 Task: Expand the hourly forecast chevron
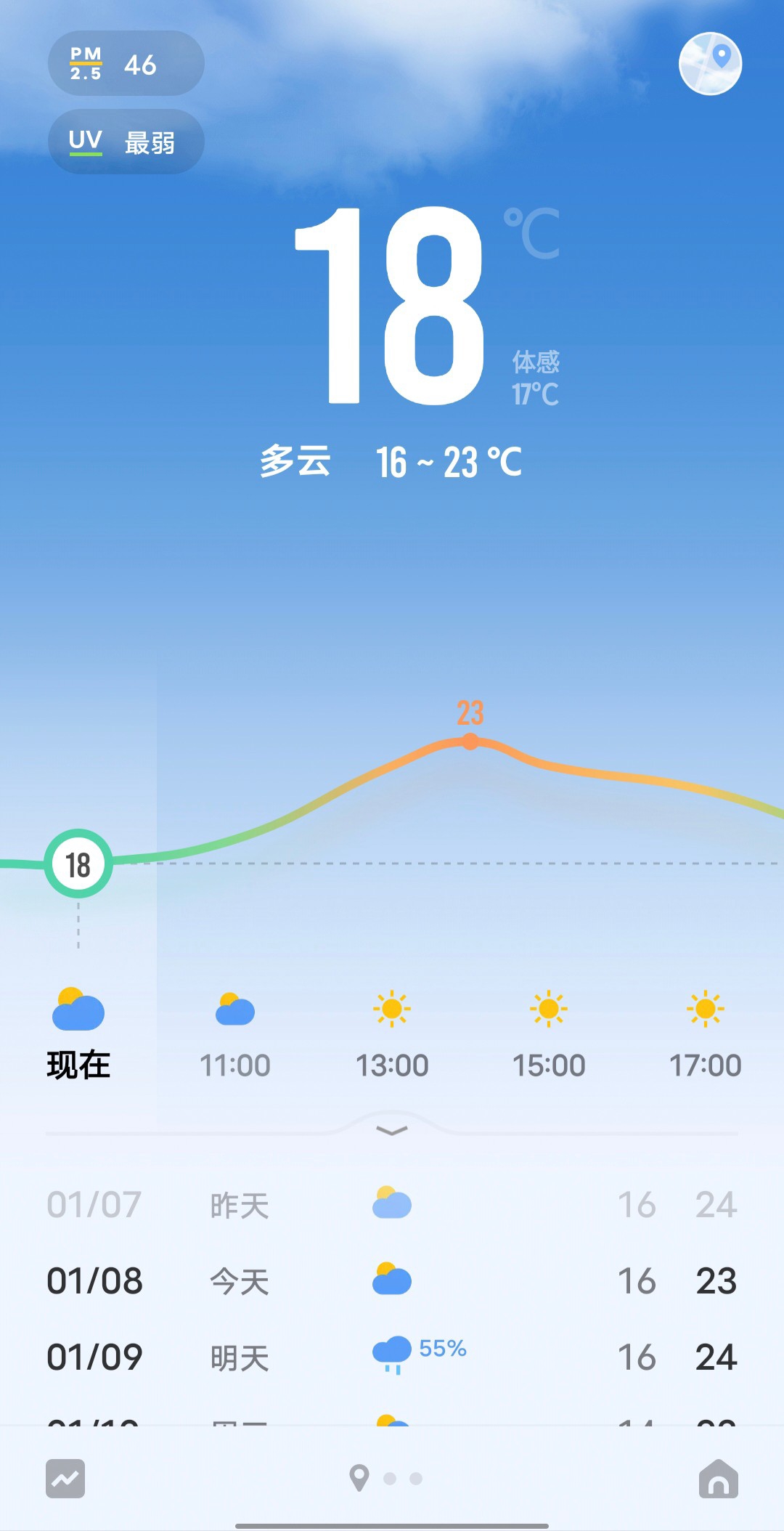click(x=392, y=1130)
